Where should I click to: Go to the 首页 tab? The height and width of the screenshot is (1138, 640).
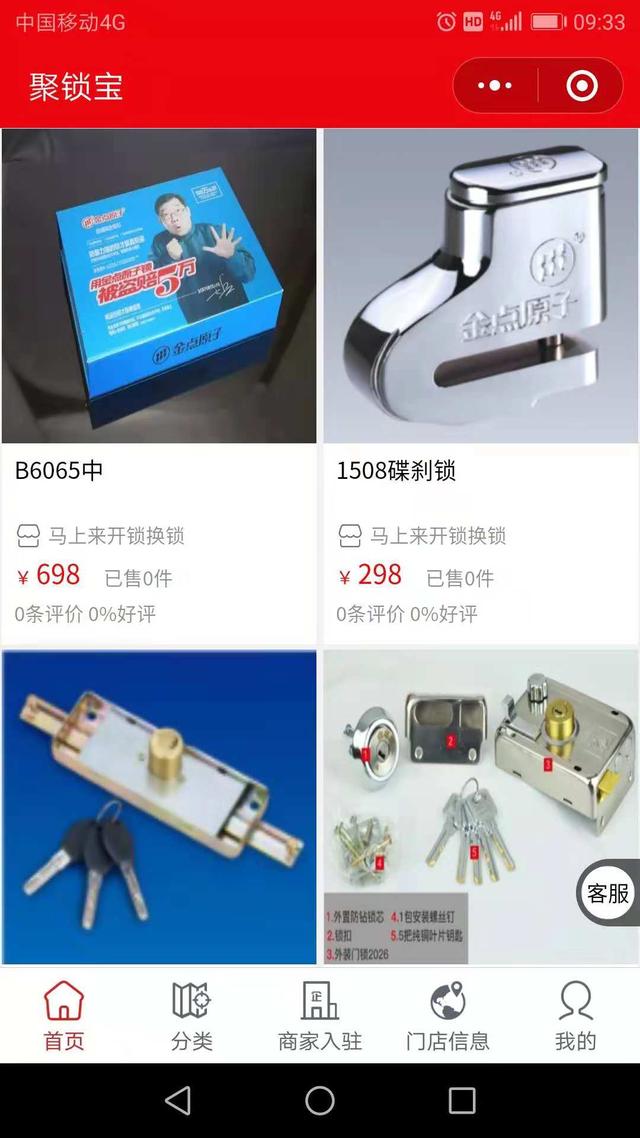(64, 1015)
